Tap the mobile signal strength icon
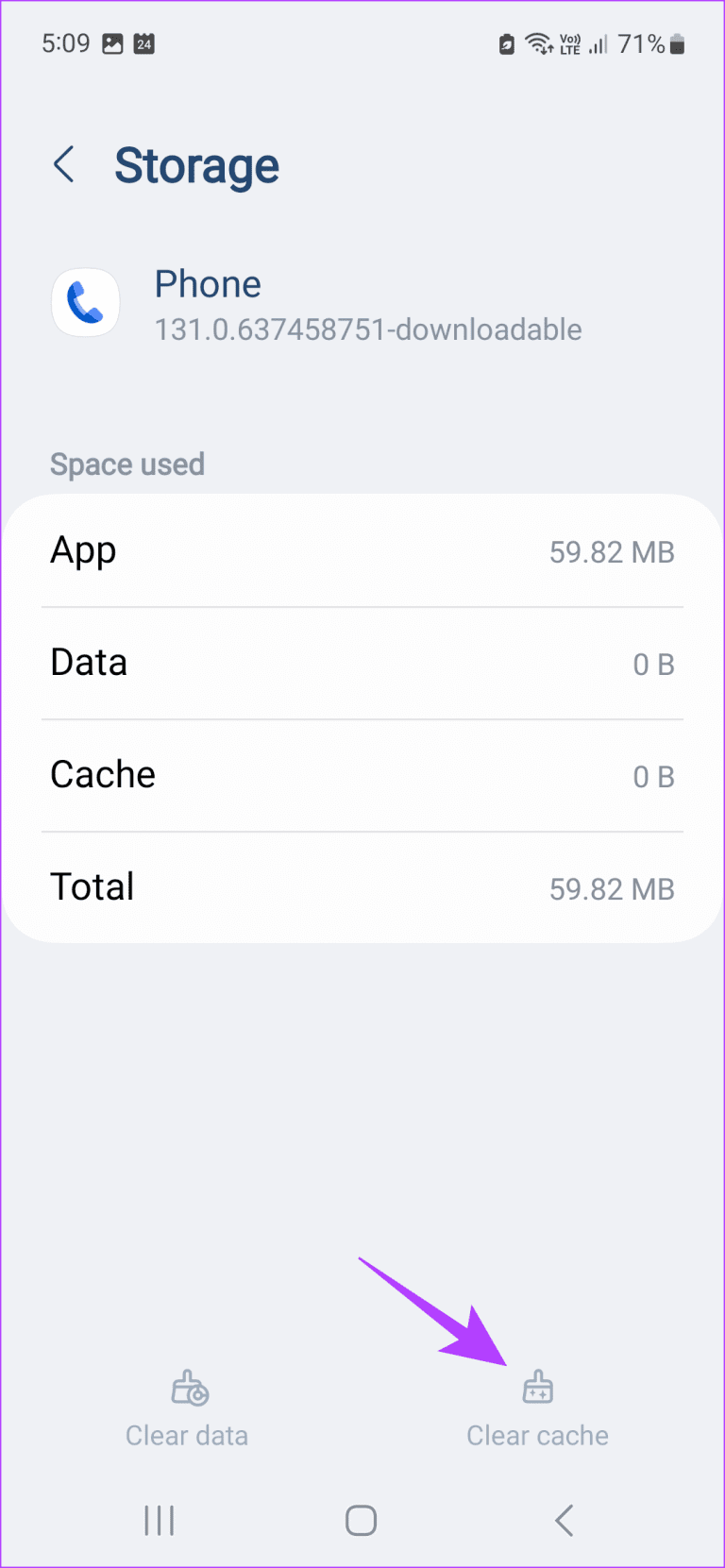 pos(601,43)
